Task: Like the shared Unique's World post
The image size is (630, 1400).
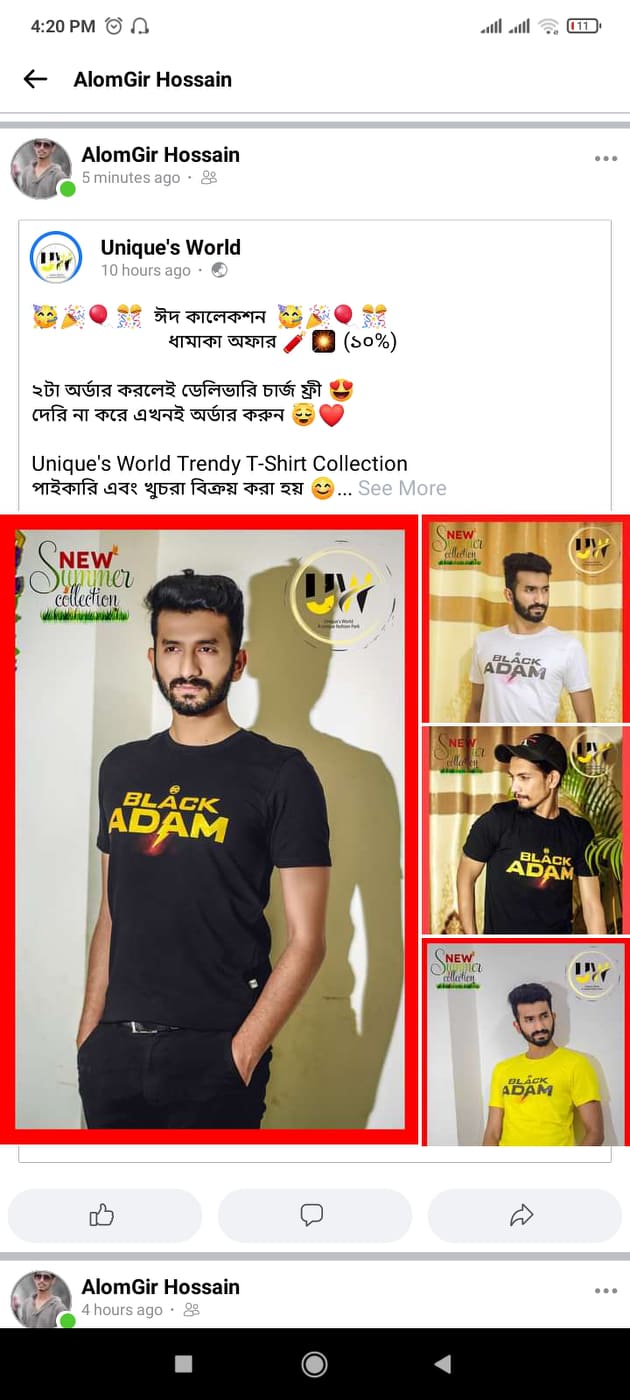Action: click(104, 1215)
